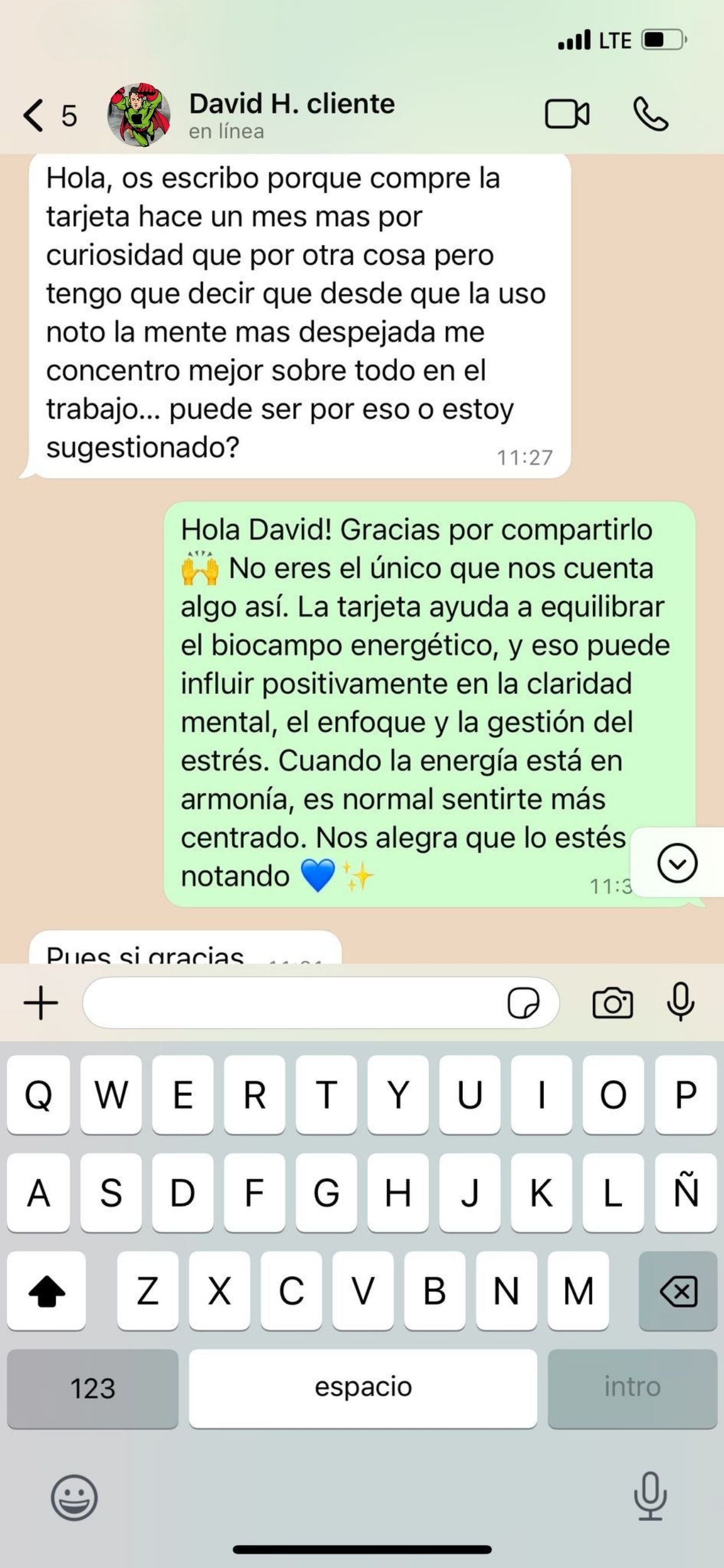Screen dimensions: 724x1568
Task: Open the attachment plus menu
Action: click(41, 1003)
